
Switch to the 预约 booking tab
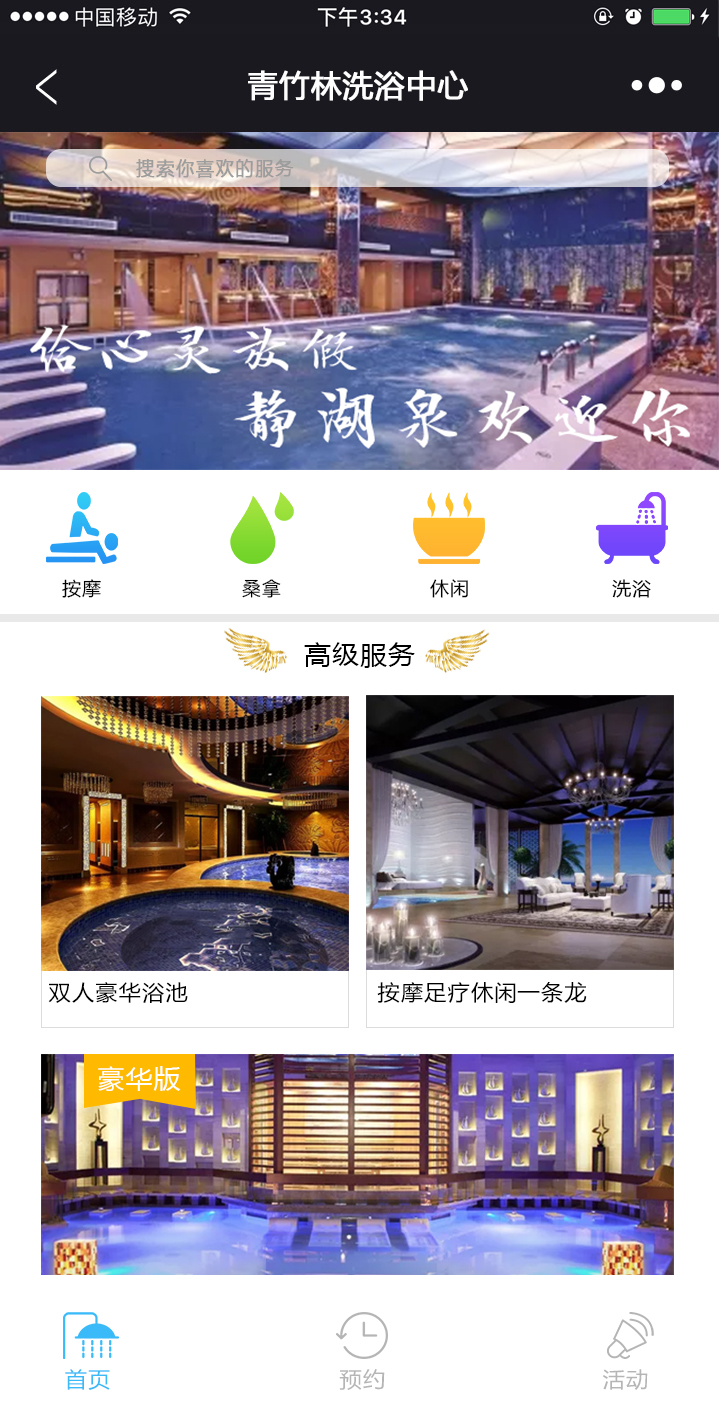(361, 1353)
